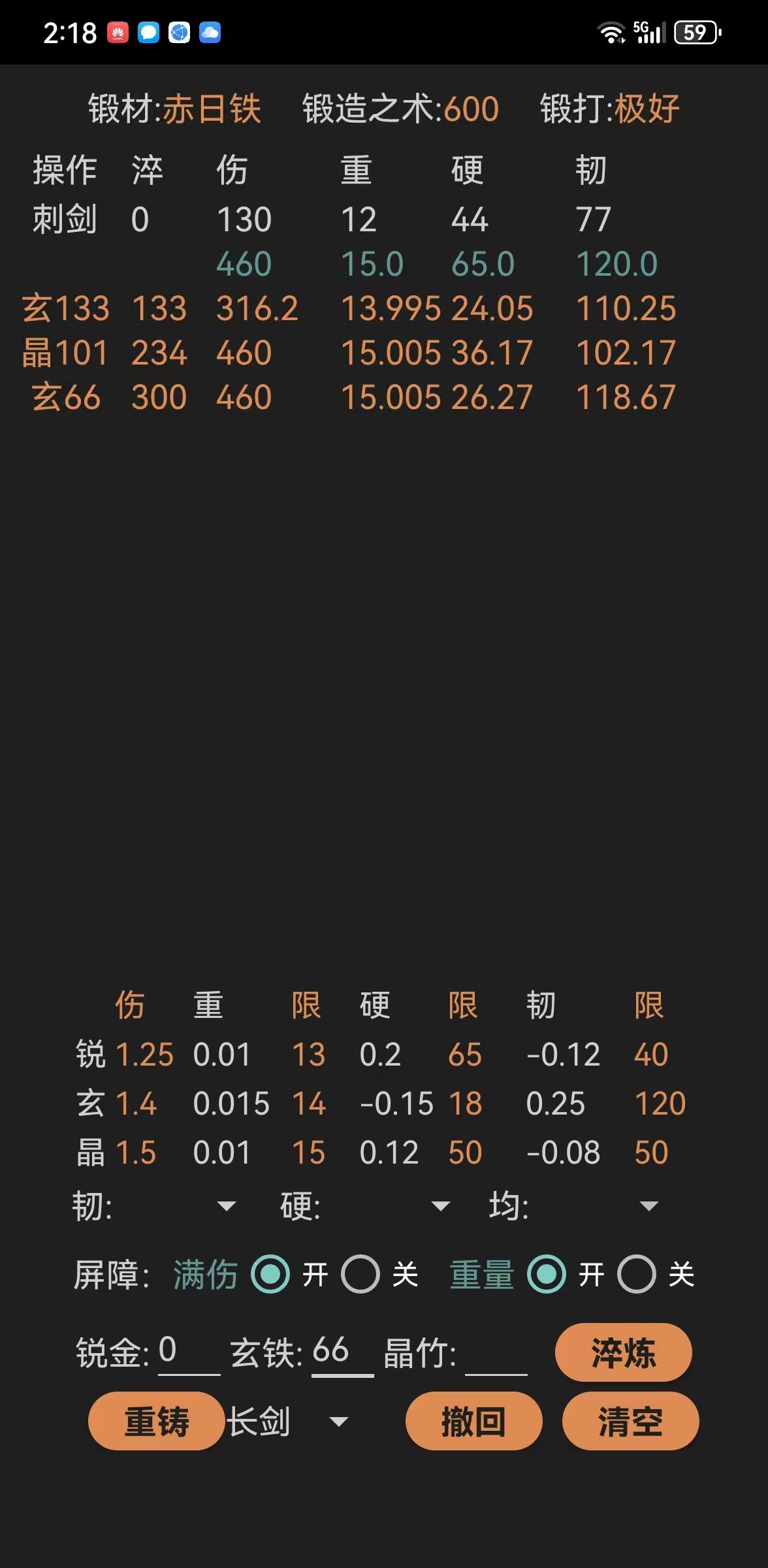Select 关 for the 重量 barrier
The image size is (768, 1568).
click(x=637, y=1274)
